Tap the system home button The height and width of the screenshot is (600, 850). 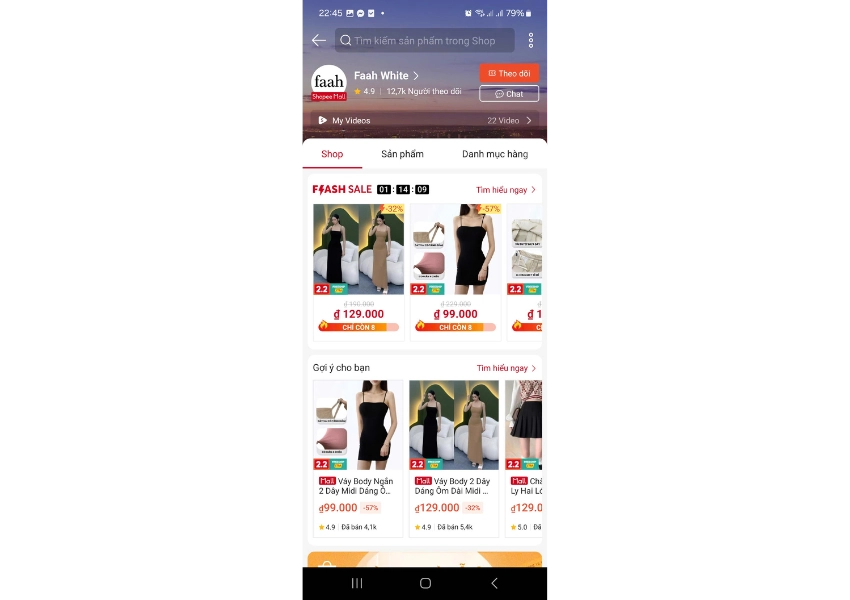point(425,583)
